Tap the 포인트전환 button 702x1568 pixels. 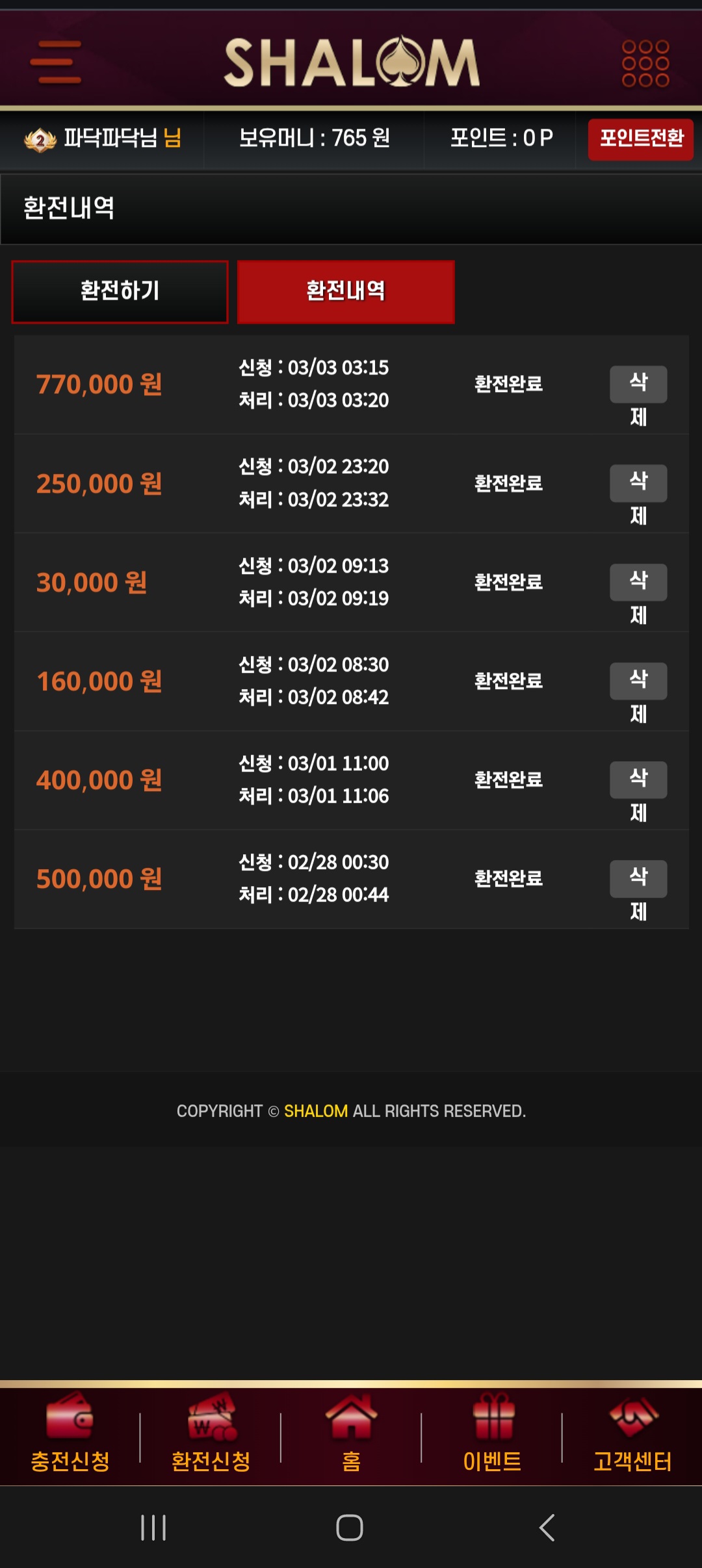tap(641, 139)
